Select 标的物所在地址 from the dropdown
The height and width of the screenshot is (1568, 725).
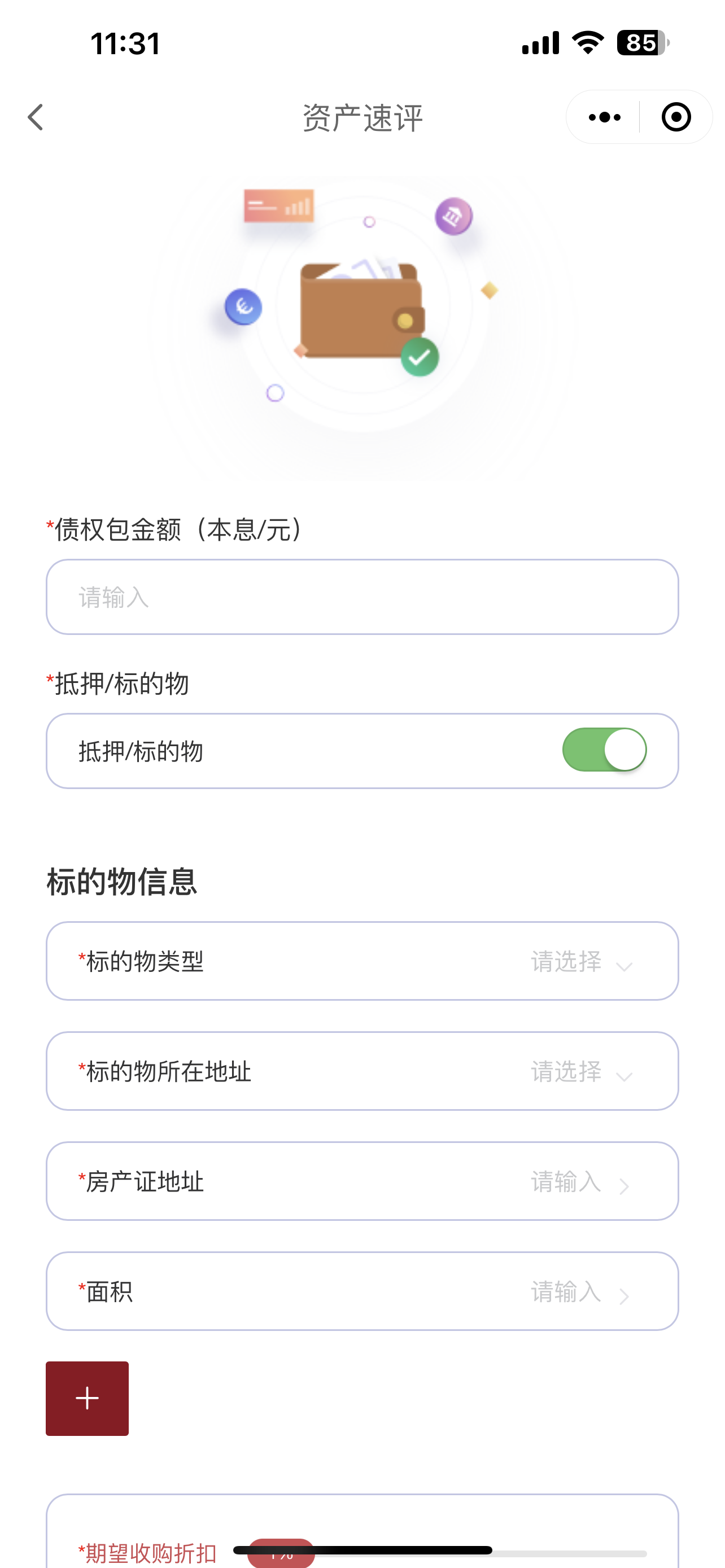click(x=362, y=1071)
